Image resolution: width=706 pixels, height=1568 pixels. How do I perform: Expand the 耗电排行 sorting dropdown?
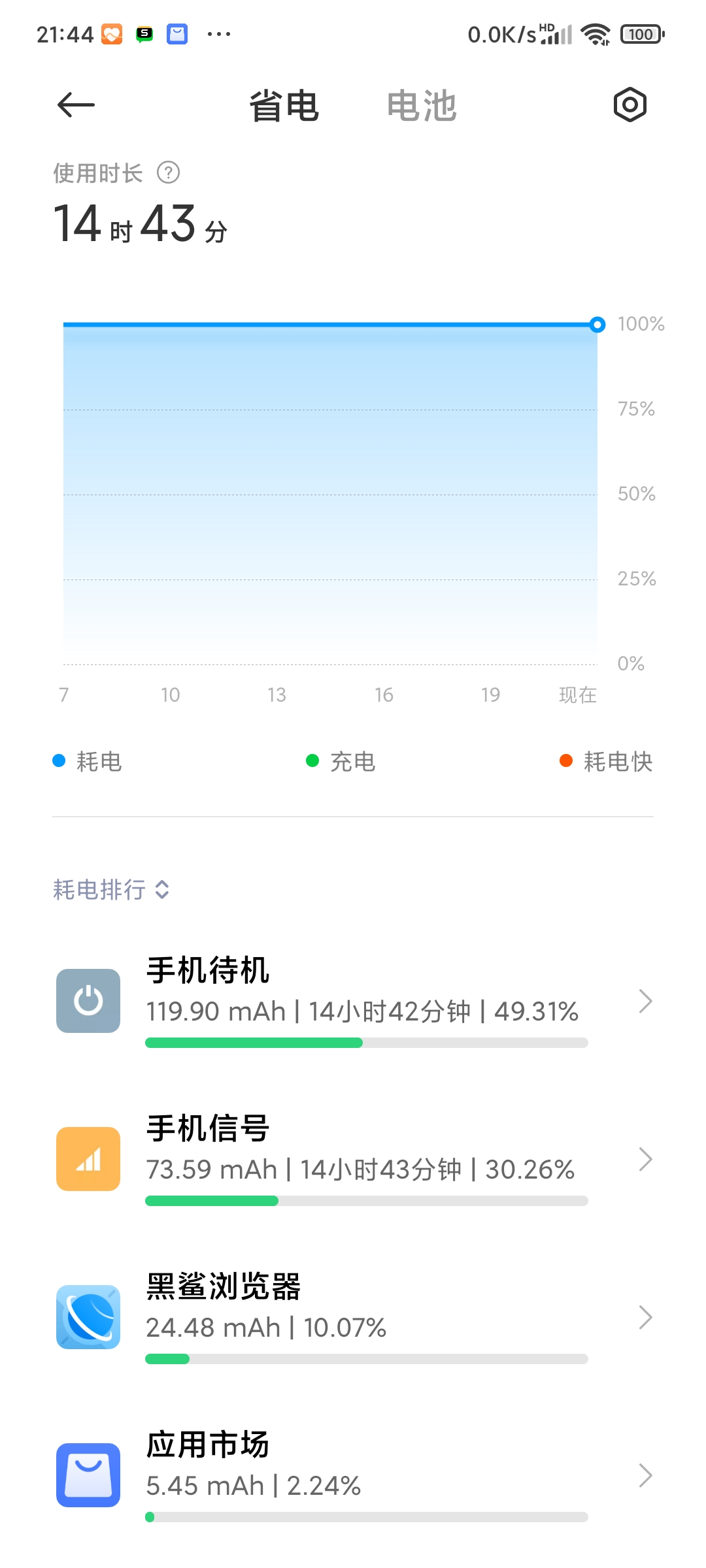(112, 890)
